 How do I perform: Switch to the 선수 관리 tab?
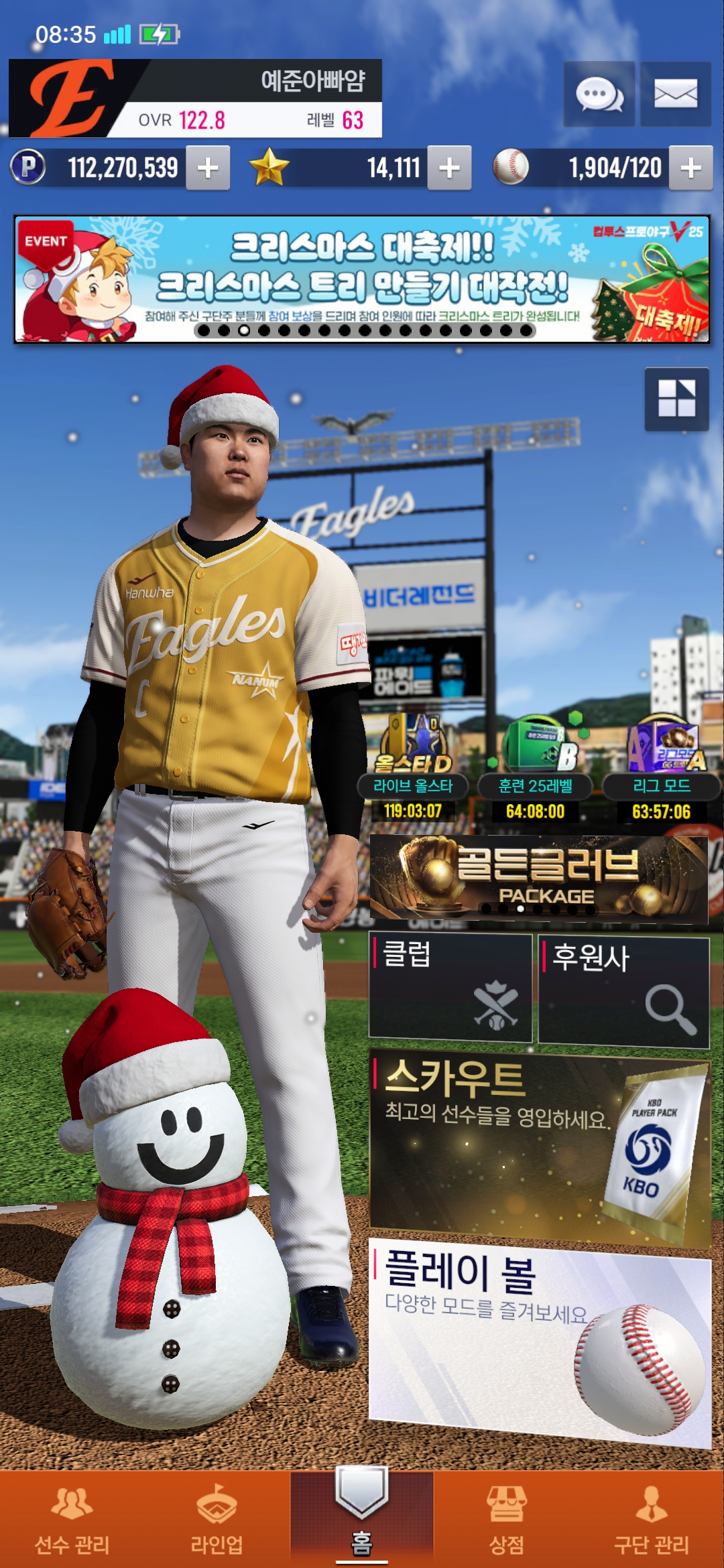pos(72,1520)
